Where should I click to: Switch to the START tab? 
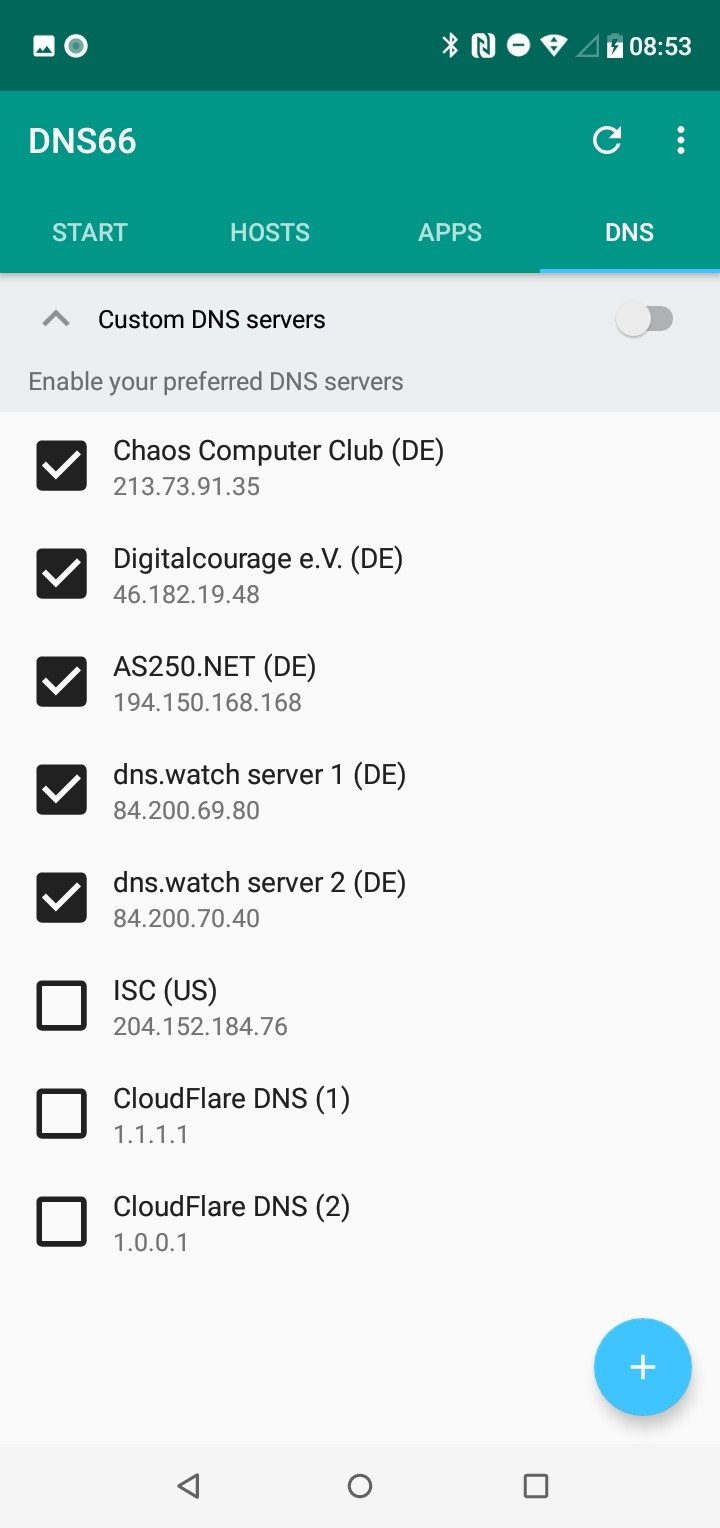click(x=90, y=233)
